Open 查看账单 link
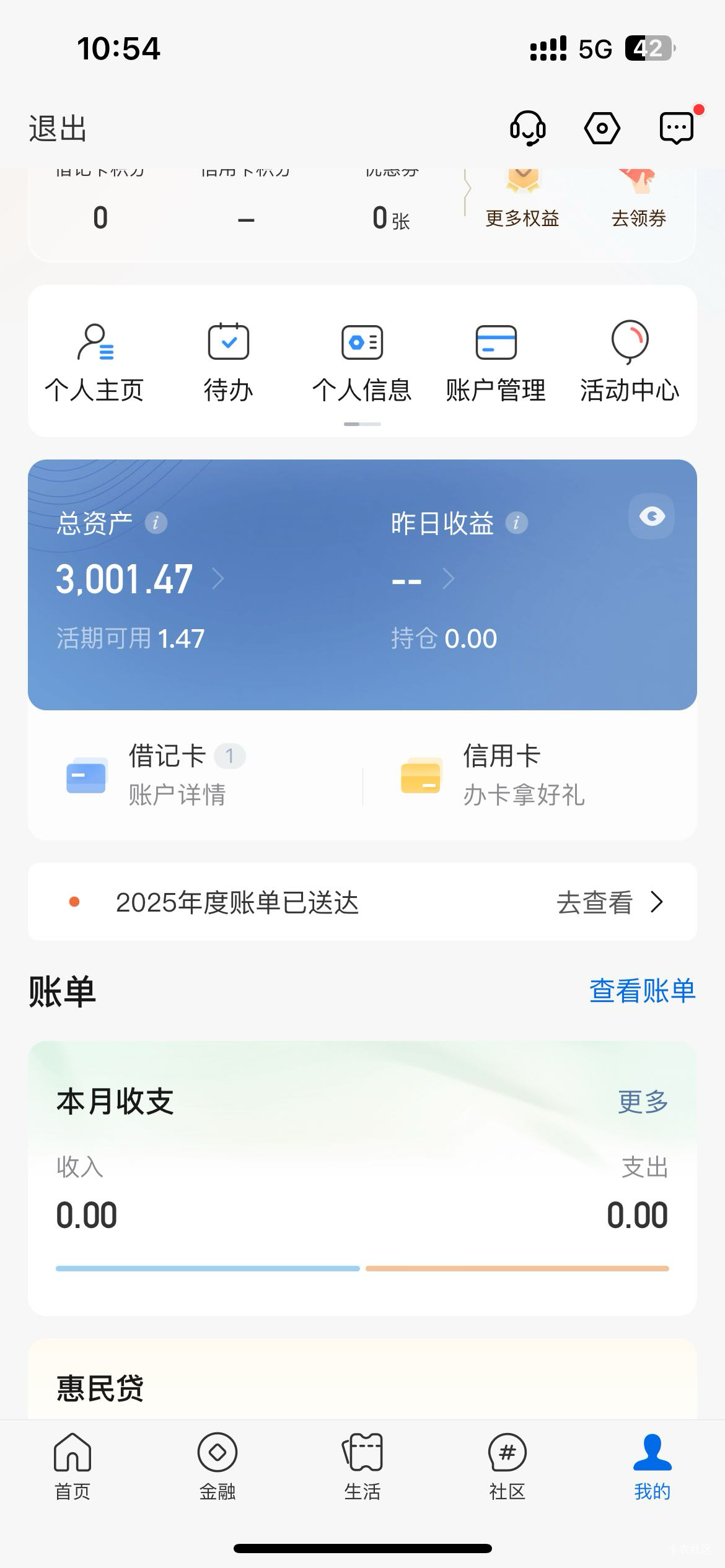This screenshot has height=1568, width=725. [x=643, y=991]
